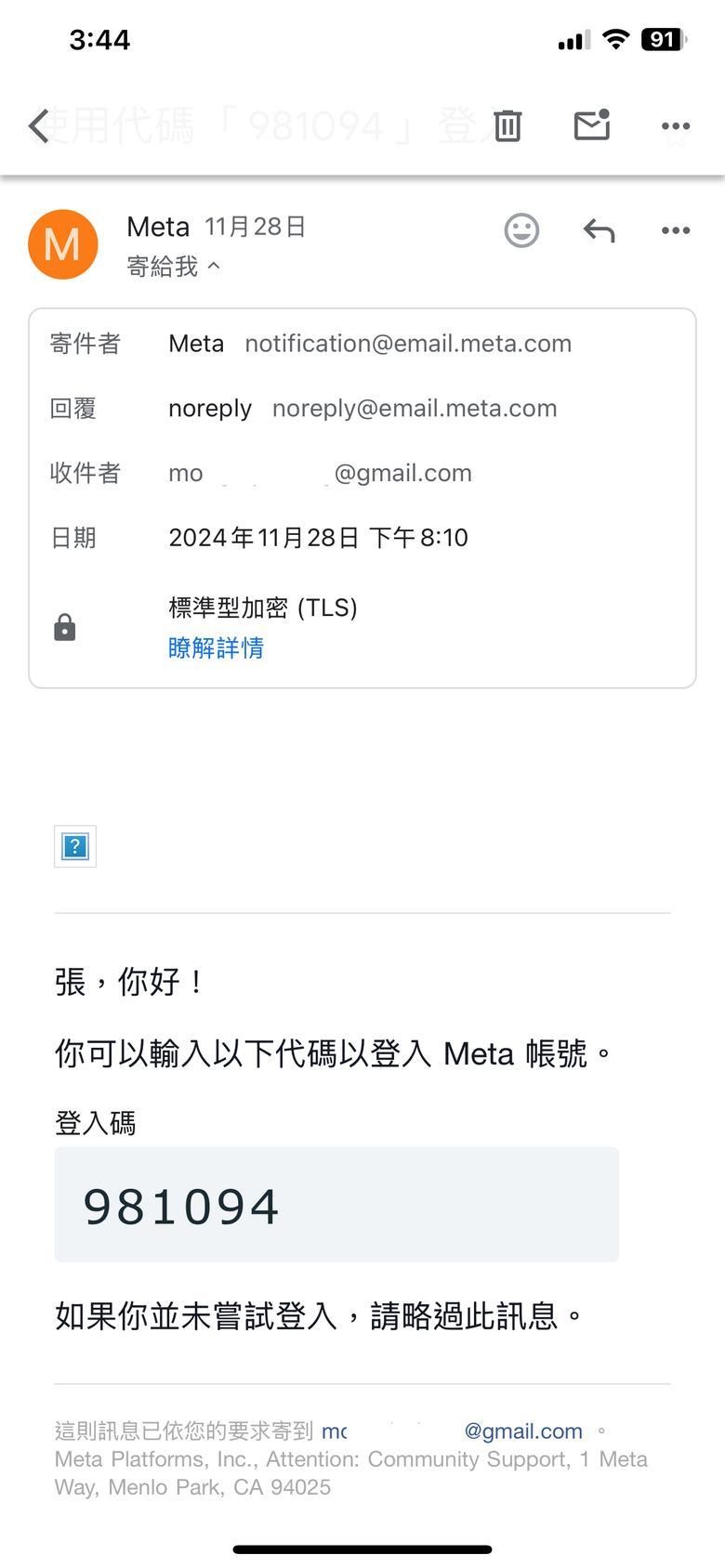The height and width of the screenshot is (1568, 725).
Task: Tap the sender name Meta
Action: coord(156,226)
